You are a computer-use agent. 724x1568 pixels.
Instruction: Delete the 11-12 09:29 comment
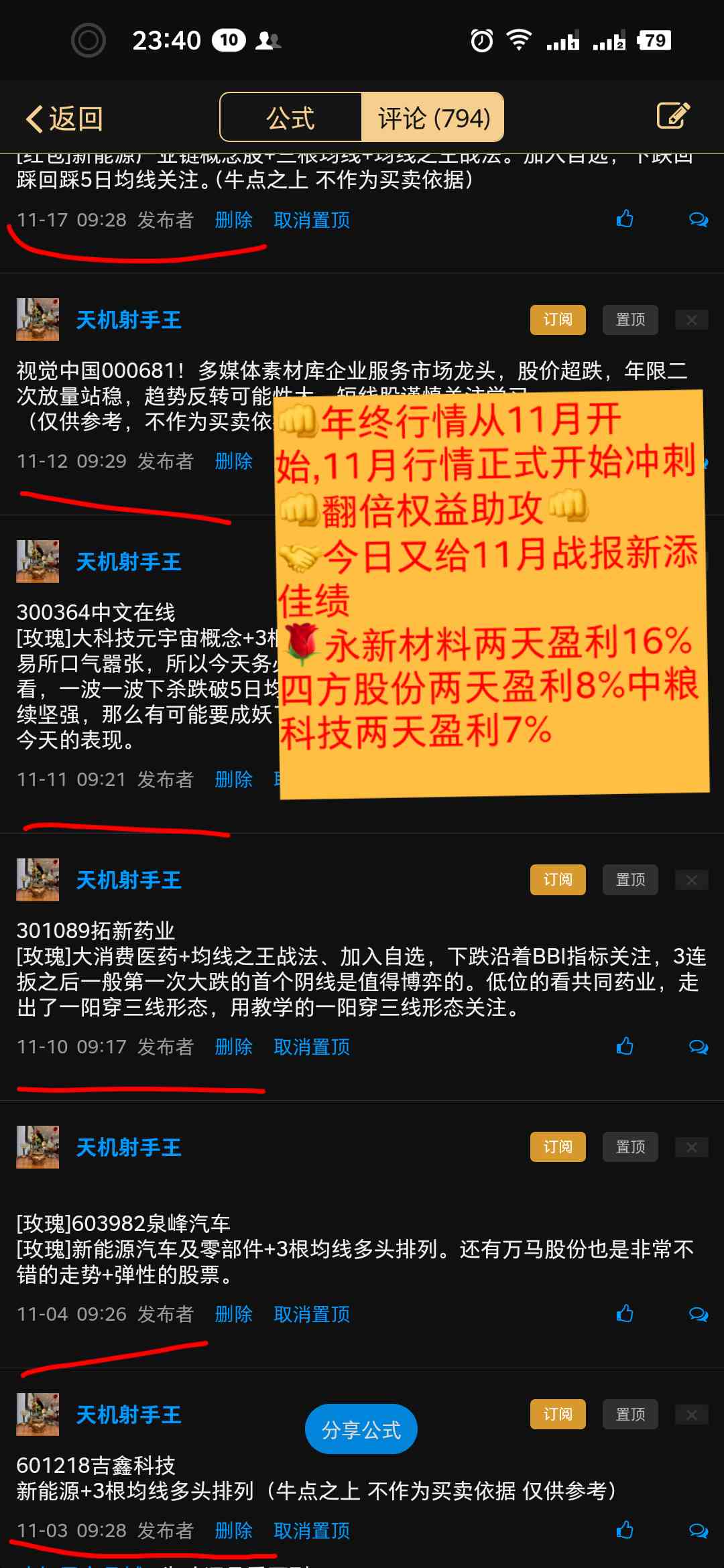click(233, 461)
